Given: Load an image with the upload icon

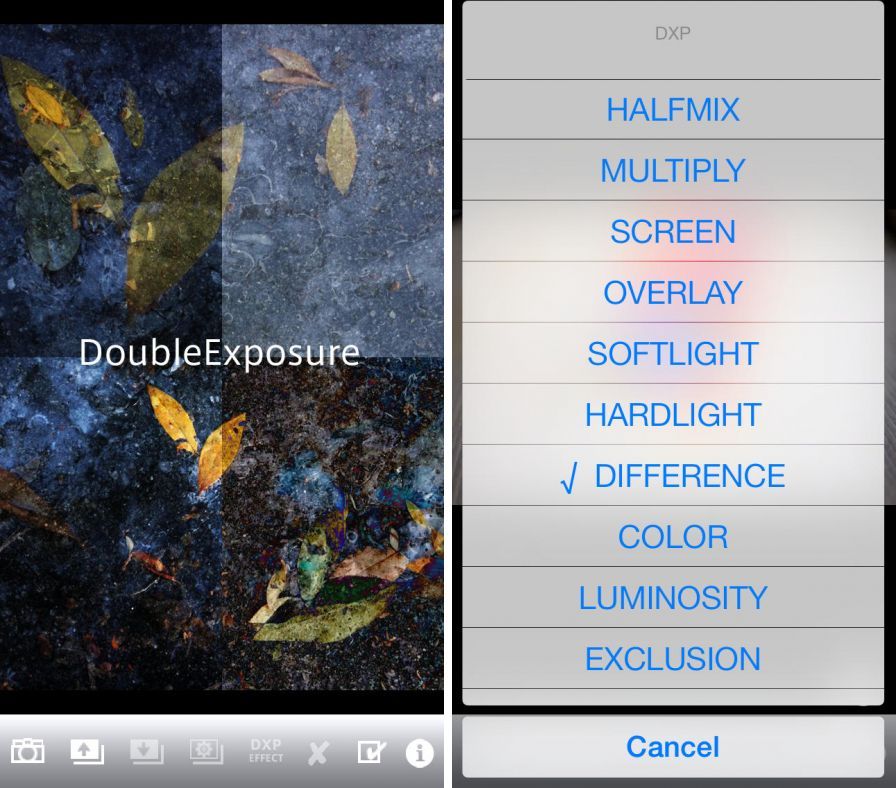Looking at the screenshot, I should (x=87, y=751).
